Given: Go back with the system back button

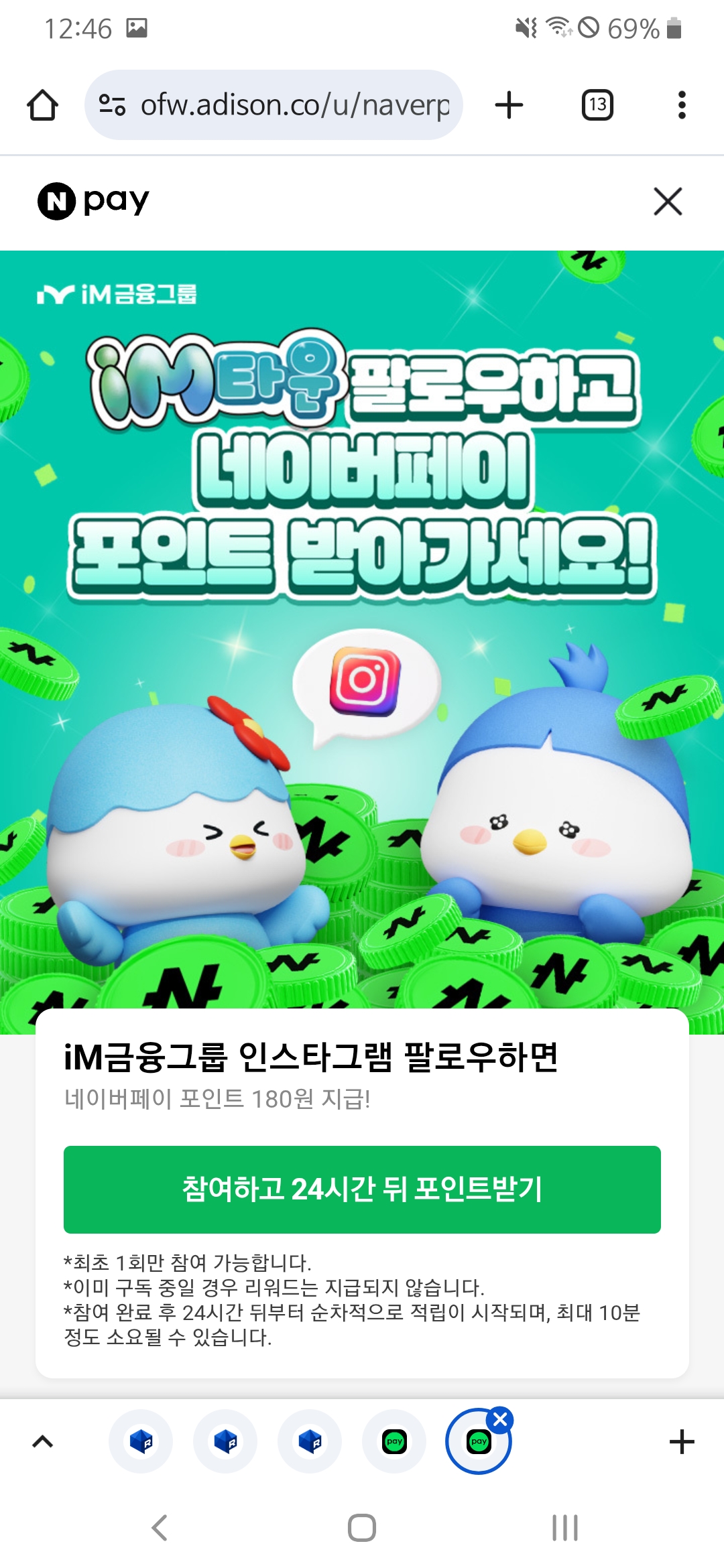Looking at the screenshot, I should point(160,1528).
